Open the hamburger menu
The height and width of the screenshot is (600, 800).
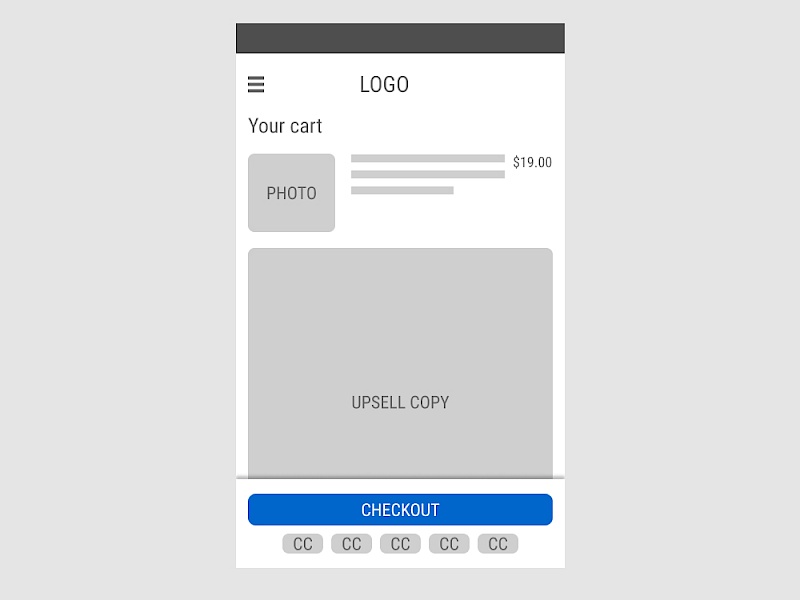(x=256, y=85)
